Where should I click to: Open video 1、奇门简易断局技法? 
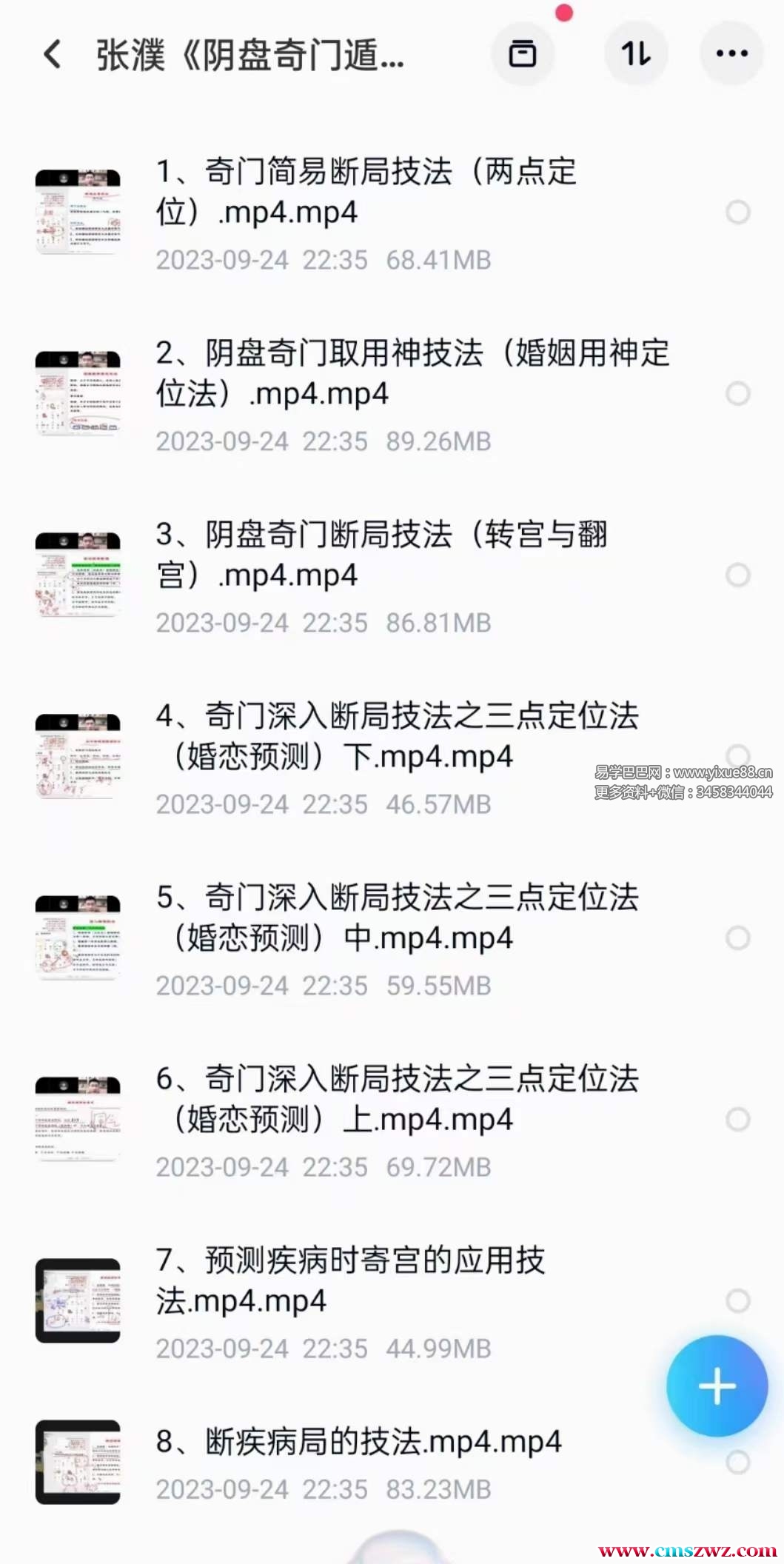tap(366, 192)
